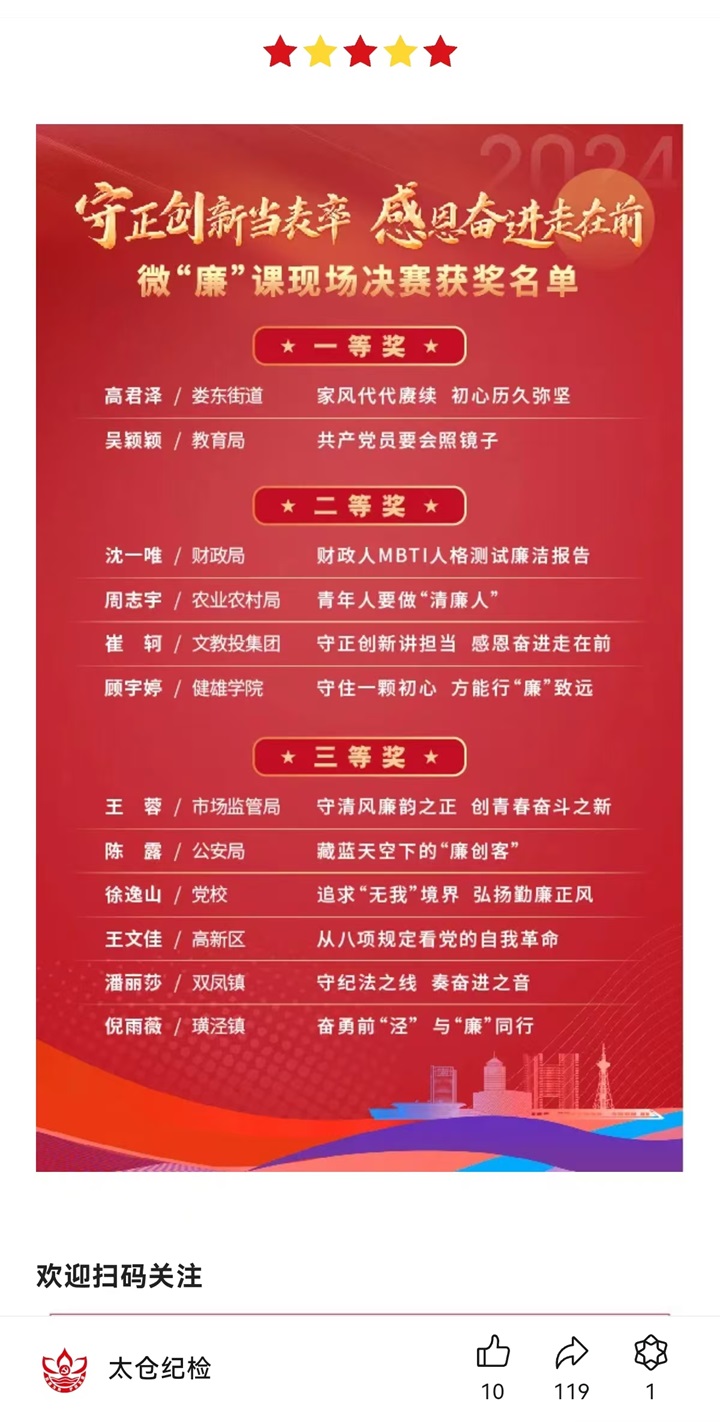View the award winners poster image
Image resolution: width=720 pixels, height=1422 pixels.
point(359,647)
